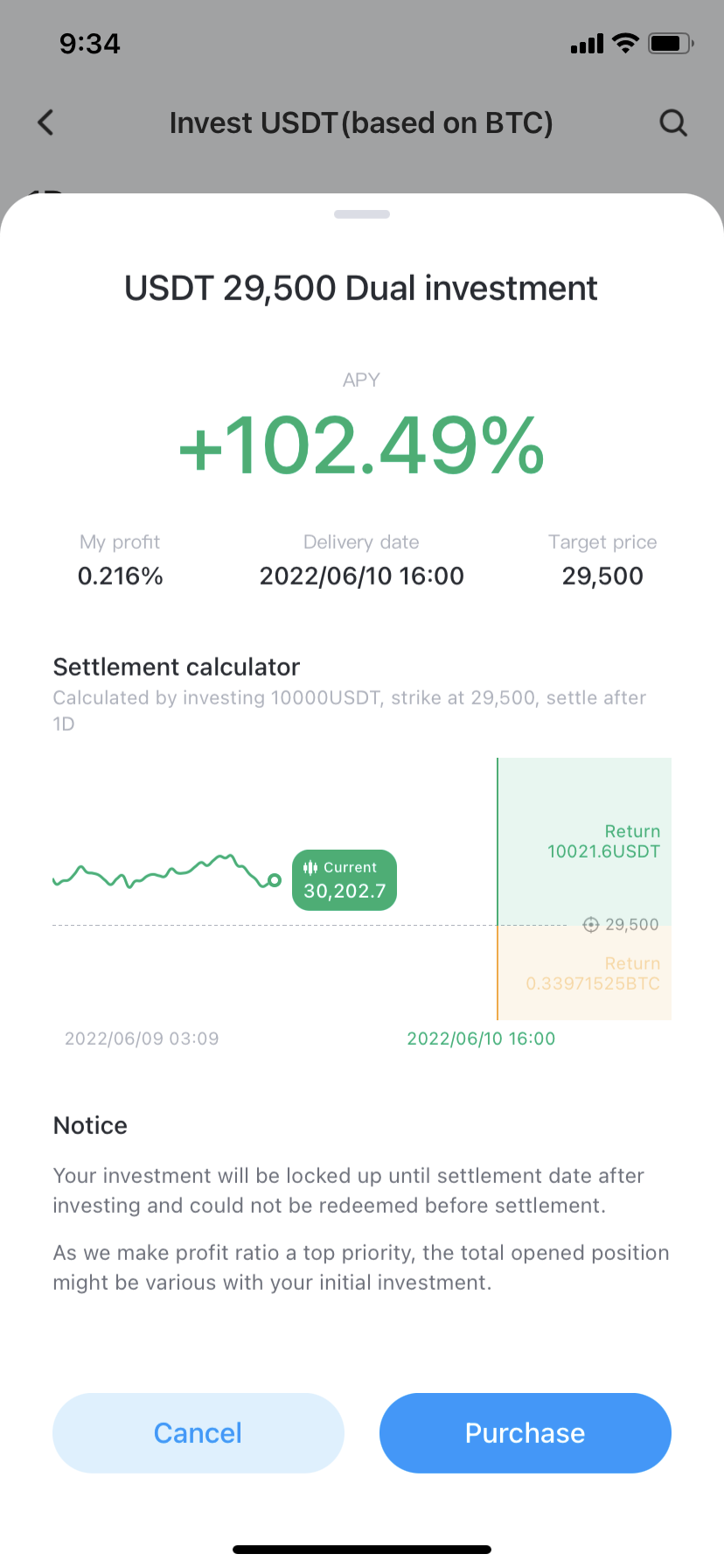The height and width of the screenshot is (1568, 724).
Task: Confirm with the Purchase button
Action: (525, 1432)
